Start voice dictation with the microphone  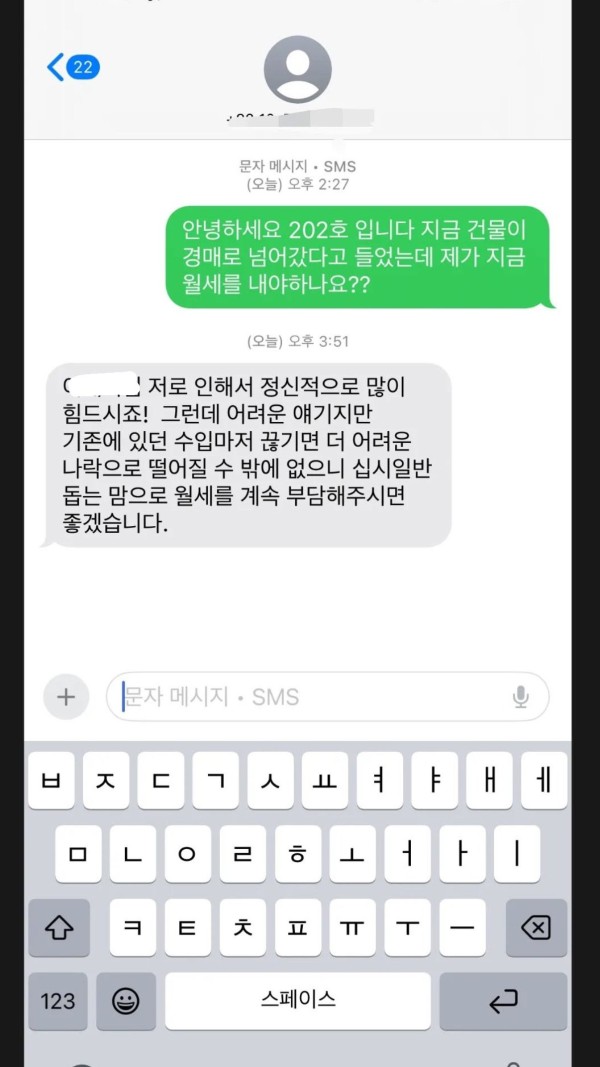tap(521, 697)
